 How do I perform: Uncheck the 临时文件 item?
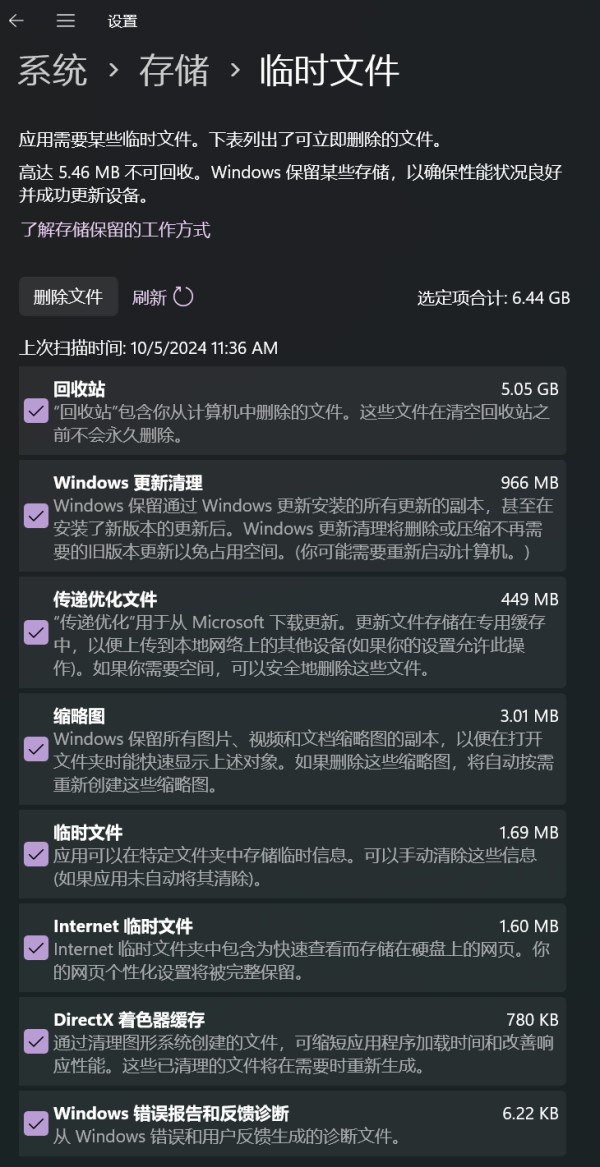point(36,854)
